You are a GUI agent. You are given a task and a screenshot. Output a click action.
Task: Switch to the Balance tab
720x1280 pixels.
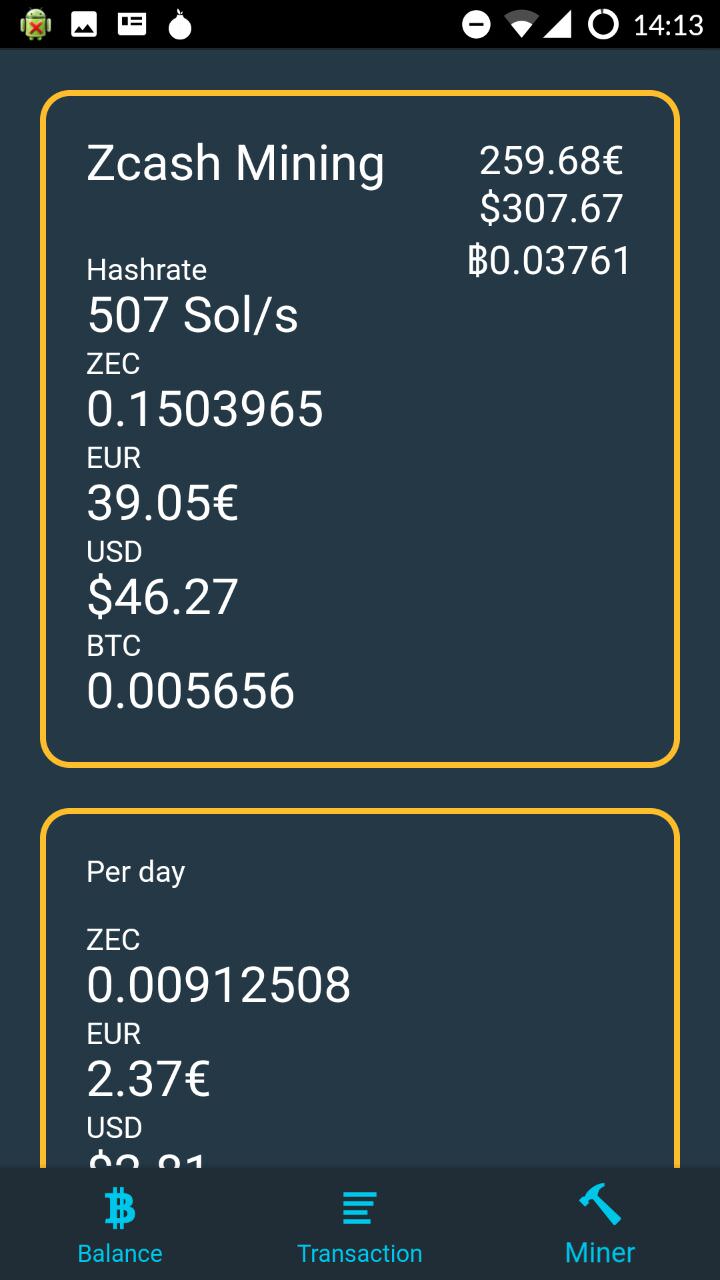[x=120, y=1225]
